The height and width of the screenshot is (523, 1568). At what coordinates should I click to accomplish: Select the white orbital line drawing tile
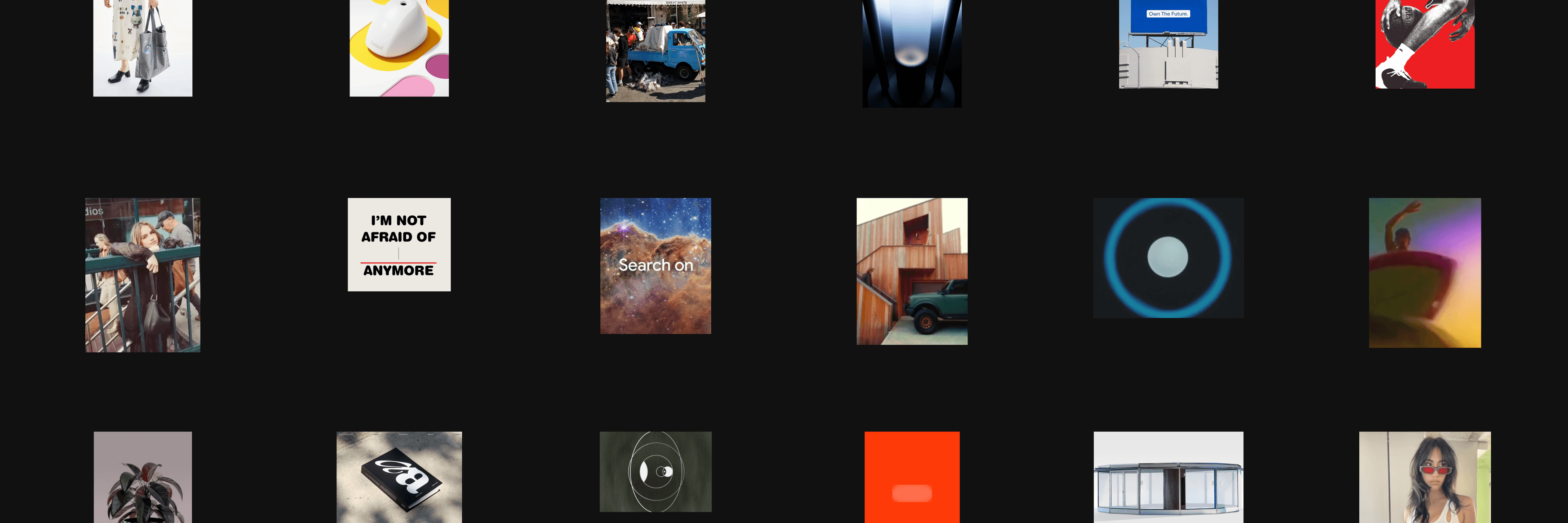tap(655, 471)
